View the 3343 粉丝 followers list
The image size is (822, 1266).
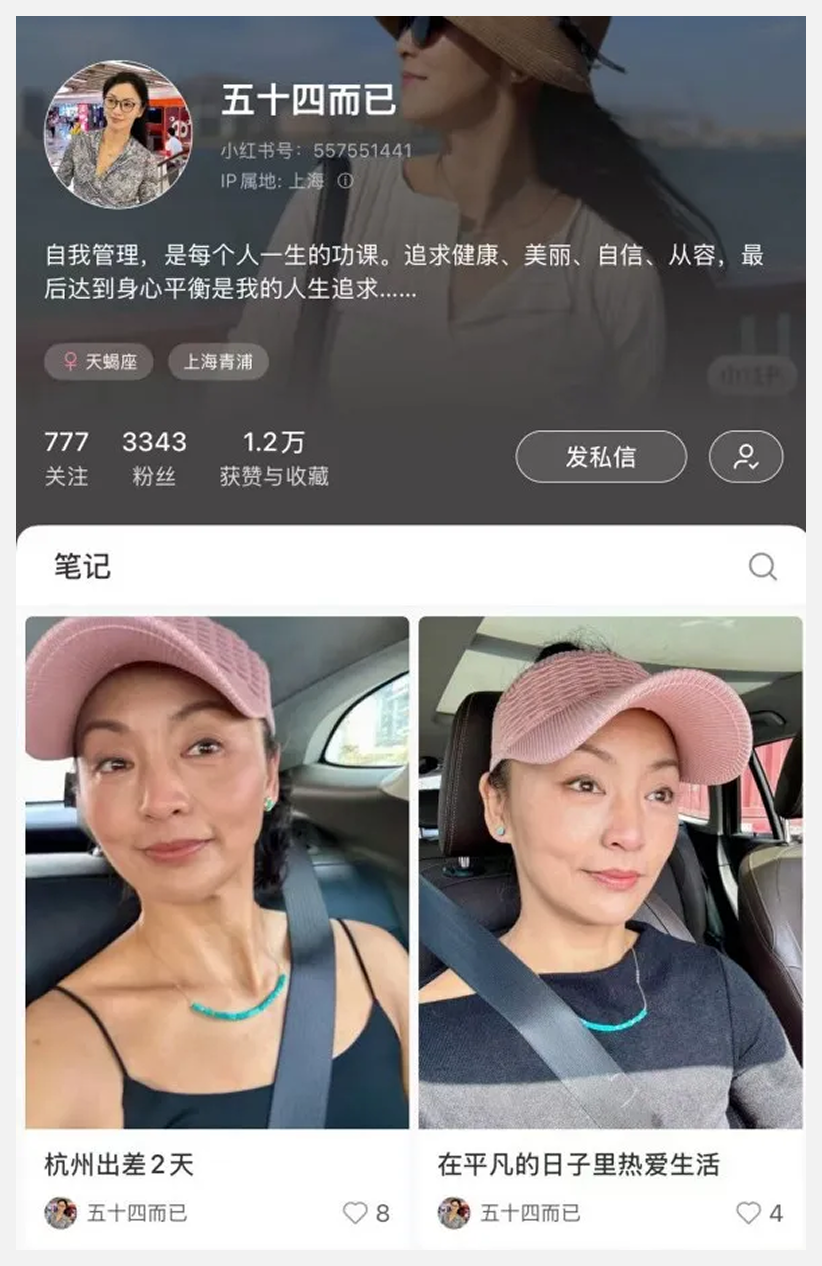coord(154,458)
